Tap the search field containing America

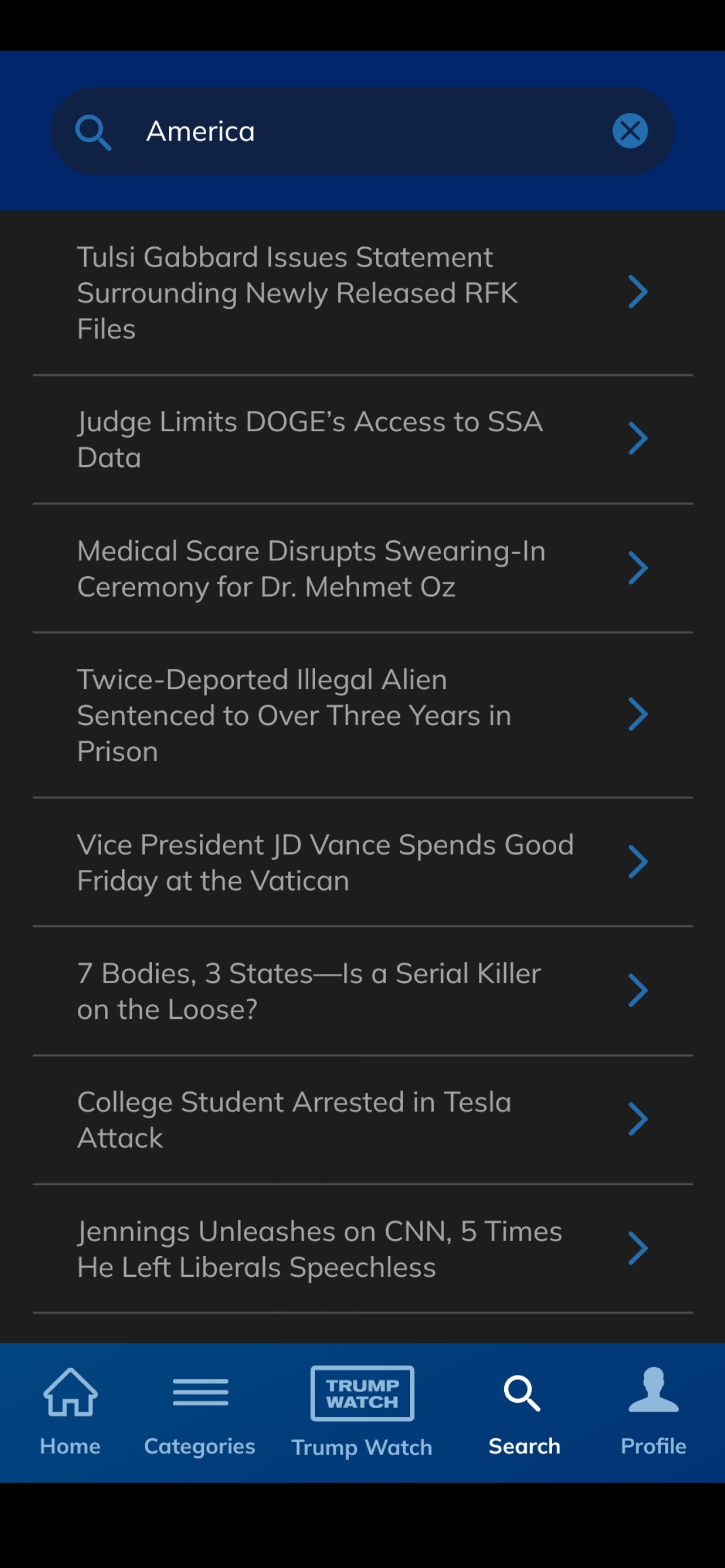(x=362, y=131)
